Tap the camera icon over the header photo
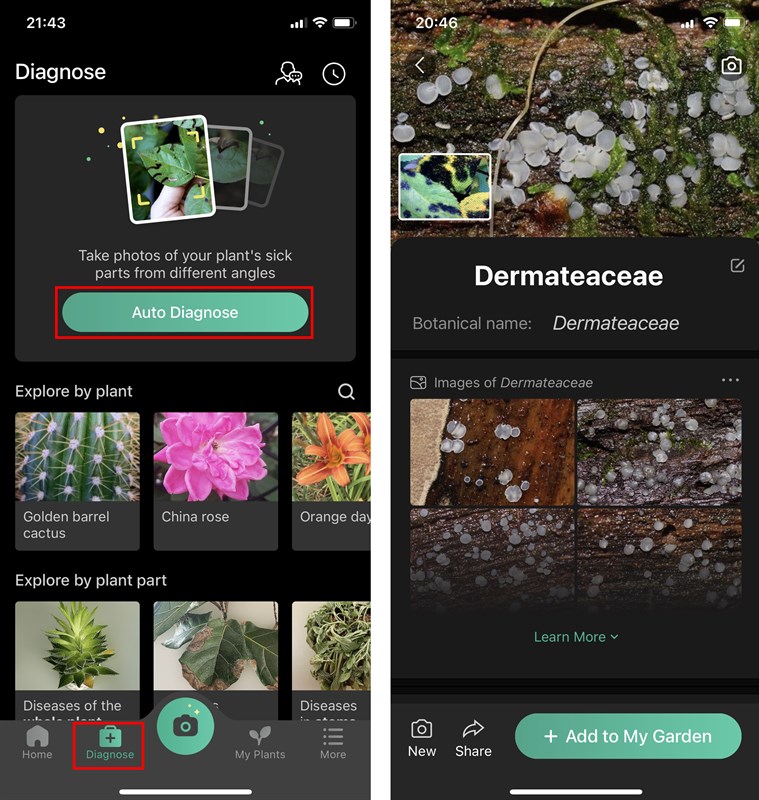The height and width of the screenshot is (800, 759). [x=731, y=66]
